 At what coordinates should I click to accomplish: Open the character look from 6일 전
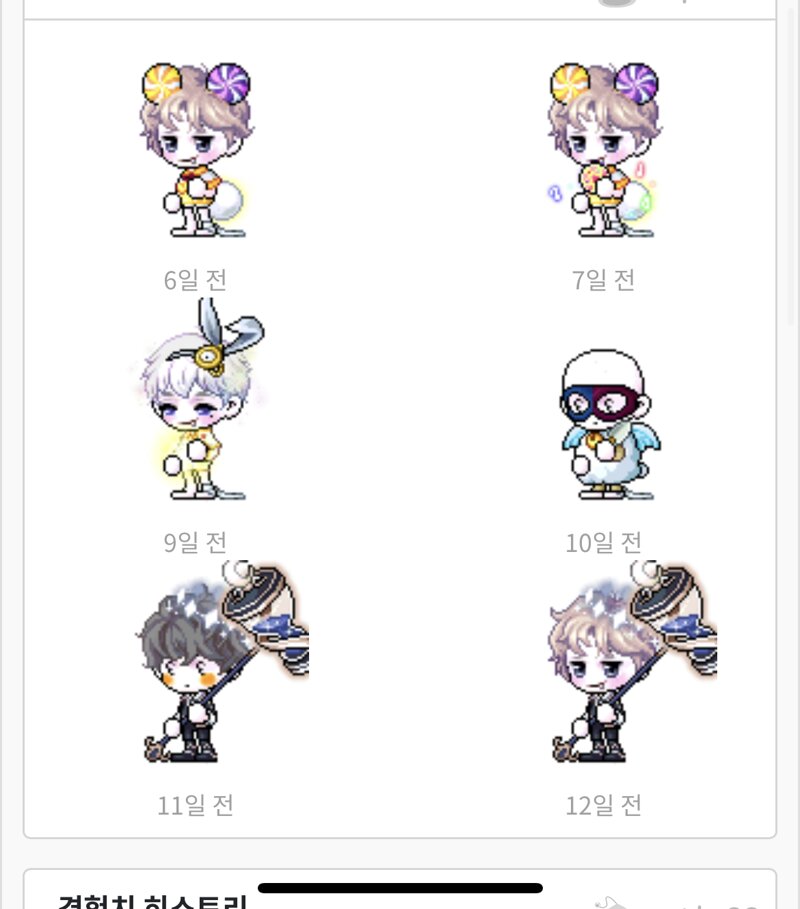[196, 152]
